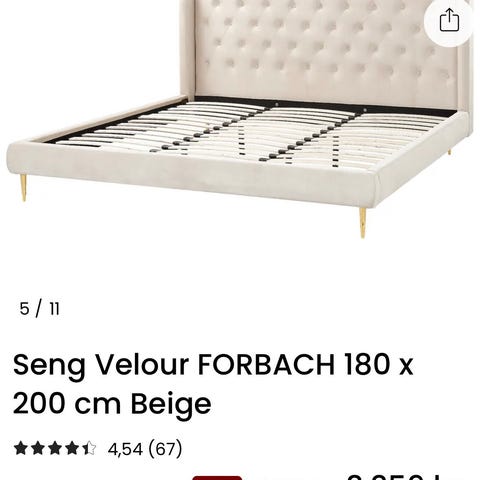The width and height of the screenshot is (480, 480).
Task: Share this FORBACH bed product
Action: 449,21
